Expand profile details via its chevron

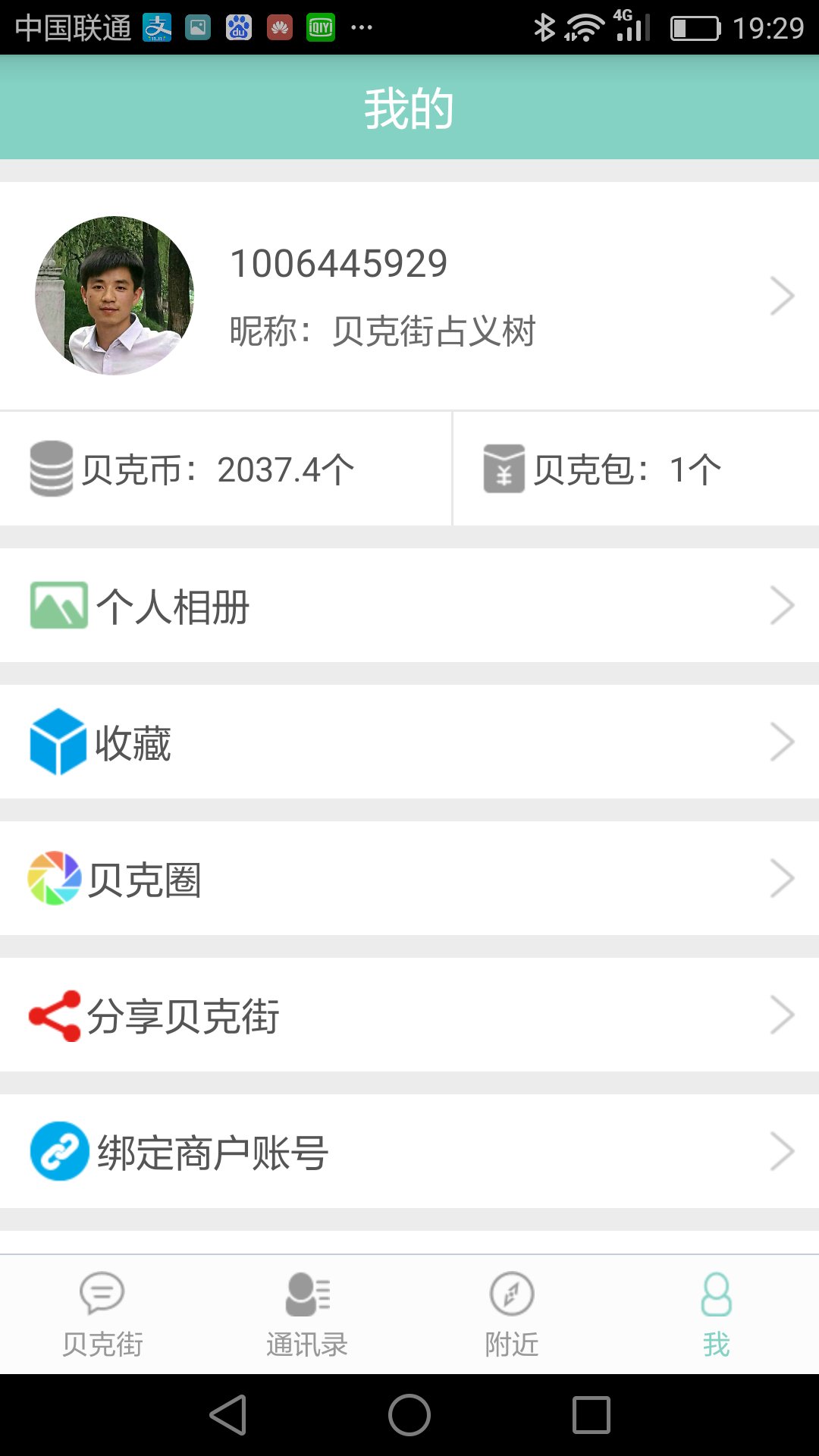coord(783,296)
